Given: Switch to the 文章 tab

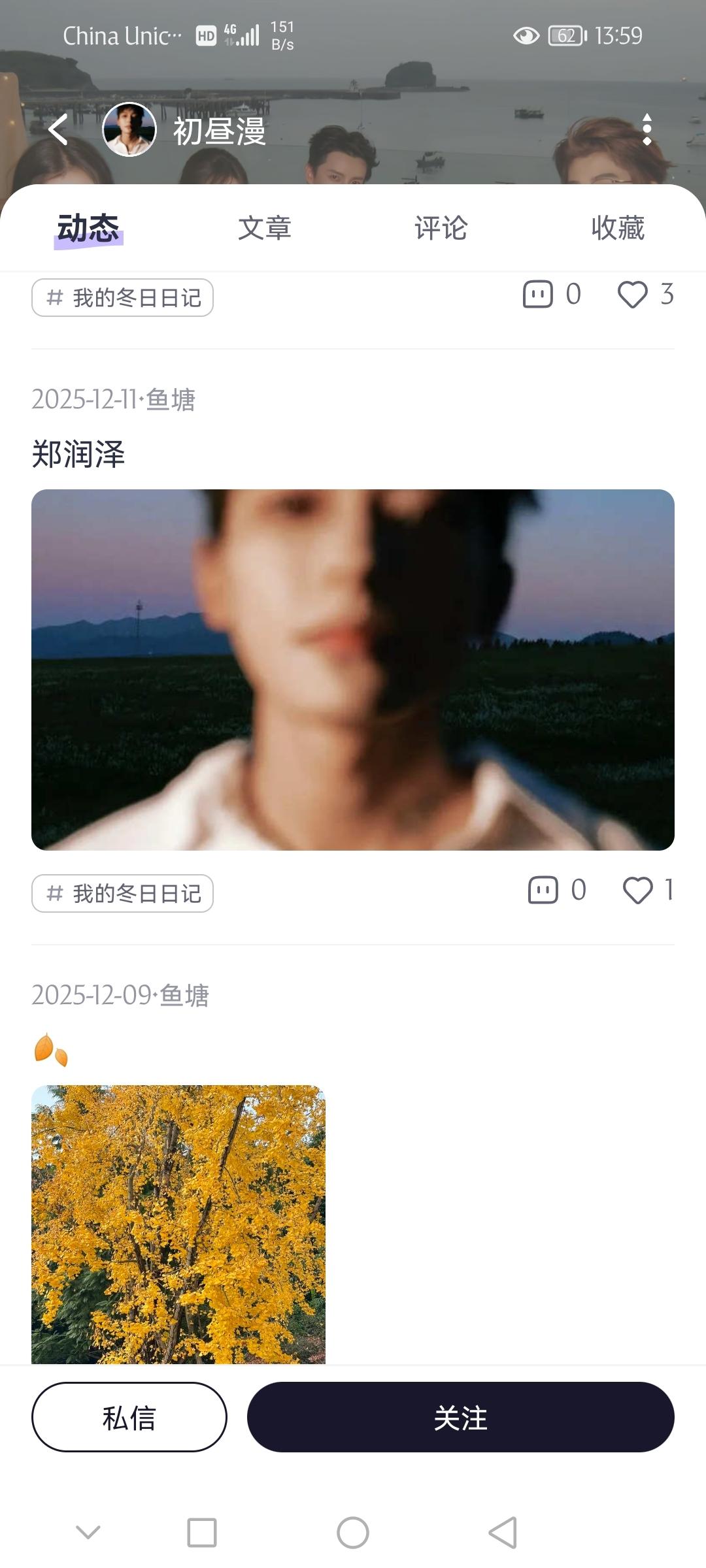Looking at the screenshot, I should tap(265, 229).
